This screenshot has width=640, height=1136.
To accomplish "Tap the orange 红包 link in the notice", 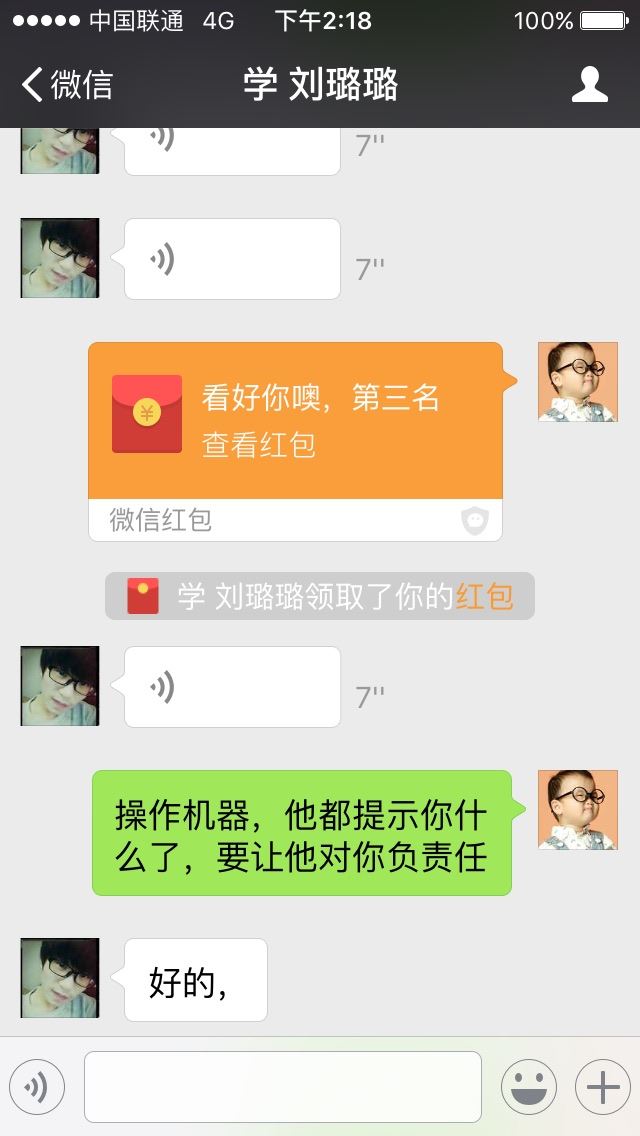I will click(484, 596).
